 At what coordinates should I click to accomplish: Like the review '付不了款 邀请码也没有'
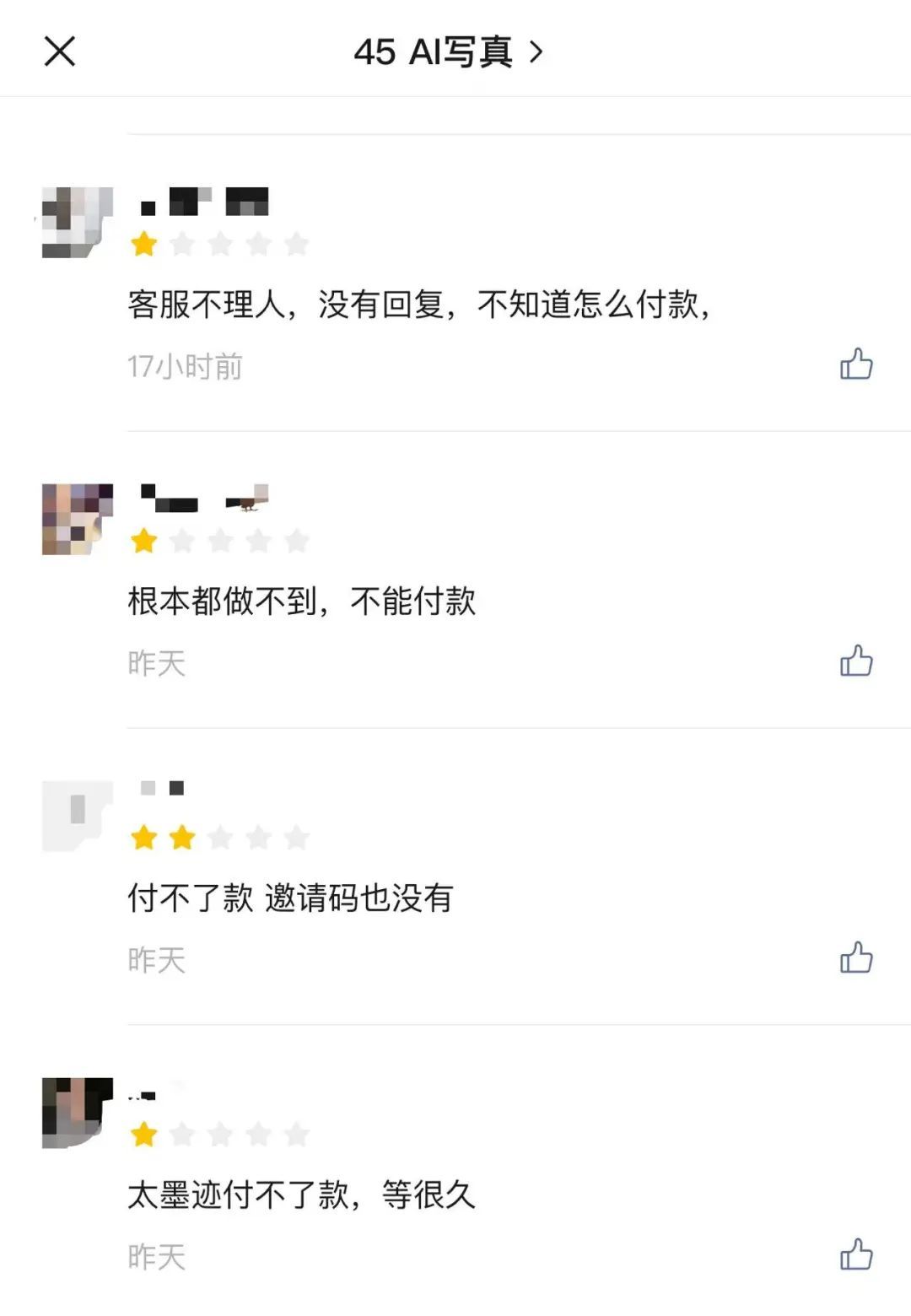(855, 958)
